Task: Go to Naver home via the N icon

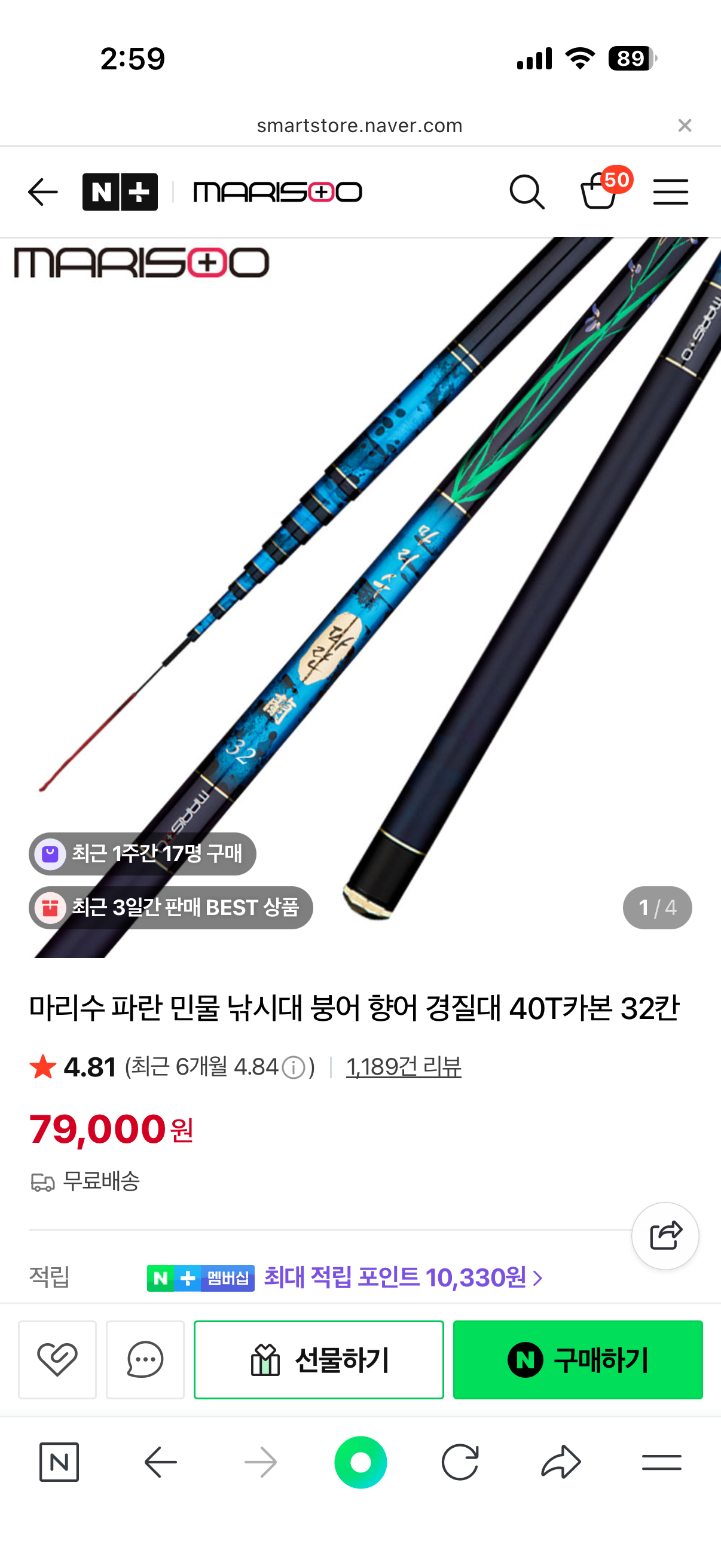Action: 59,1462
